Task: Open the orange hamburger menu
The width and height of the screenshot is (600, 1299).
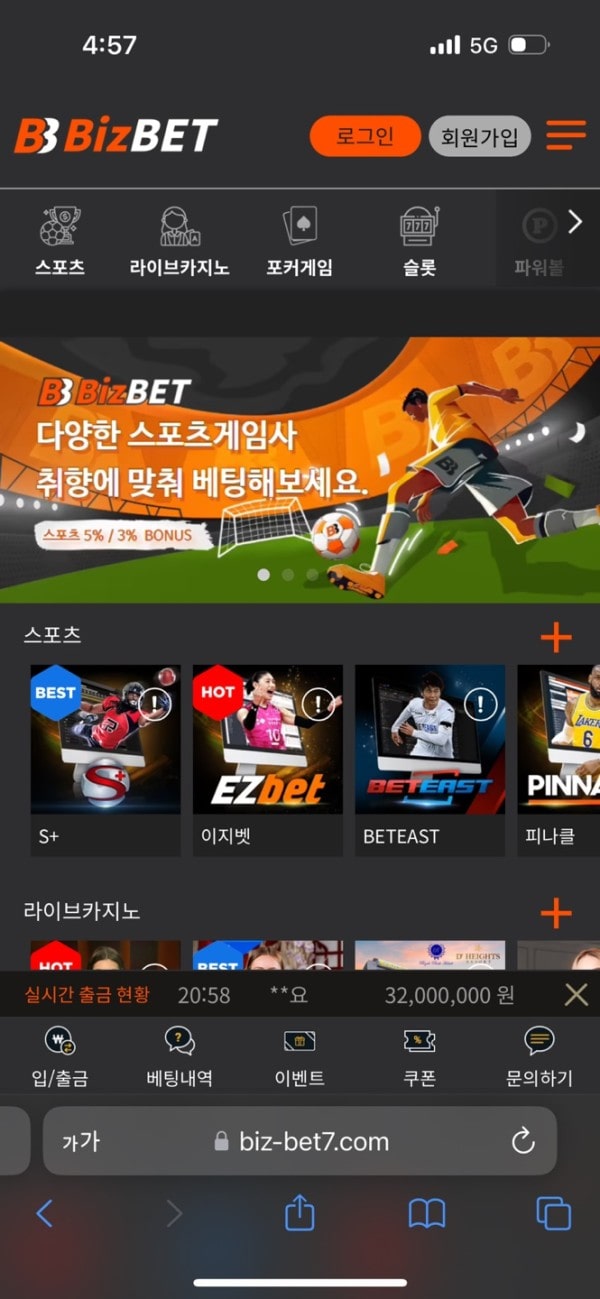Action: point(566,136)
